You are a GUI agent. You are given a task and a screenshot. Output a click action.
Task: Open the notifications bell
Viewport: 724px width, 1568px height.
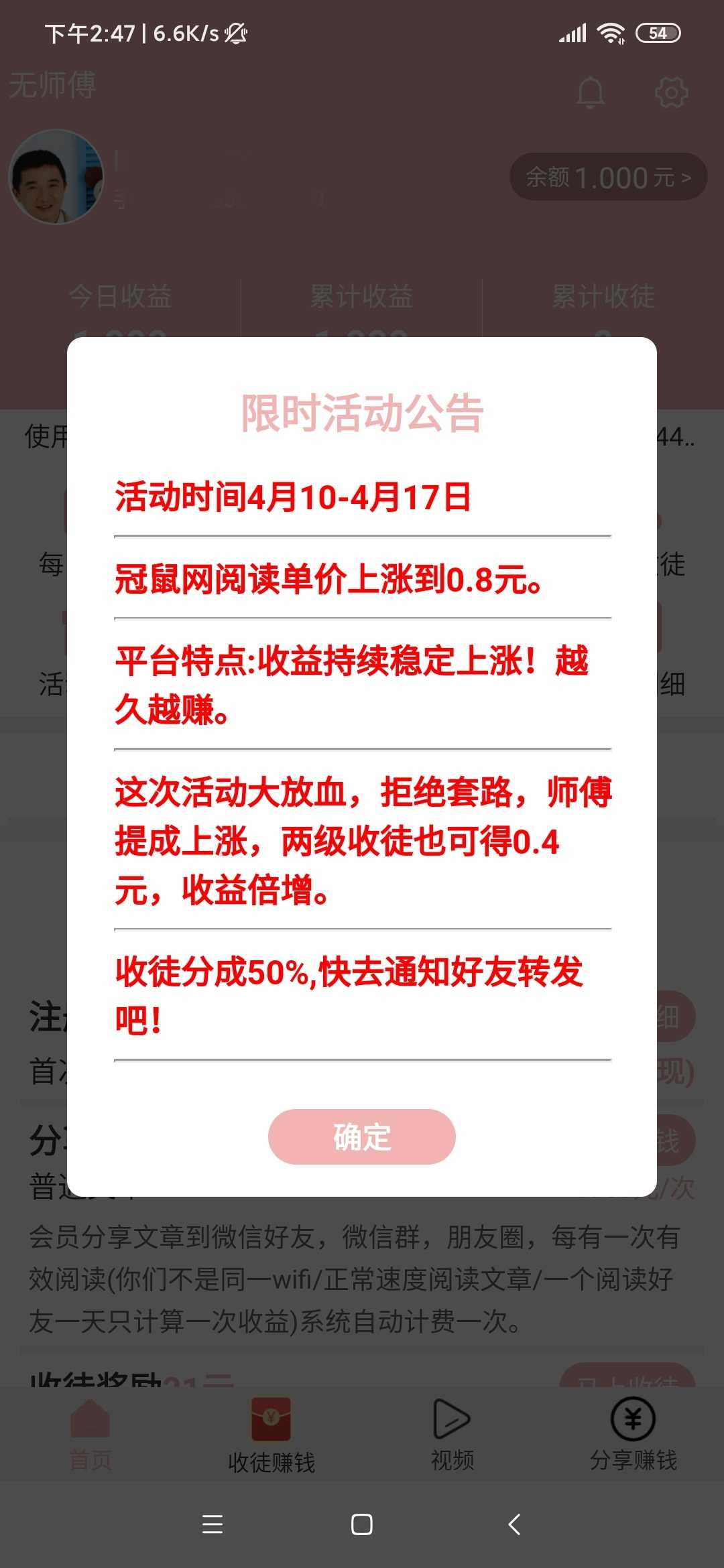point(591,92)
